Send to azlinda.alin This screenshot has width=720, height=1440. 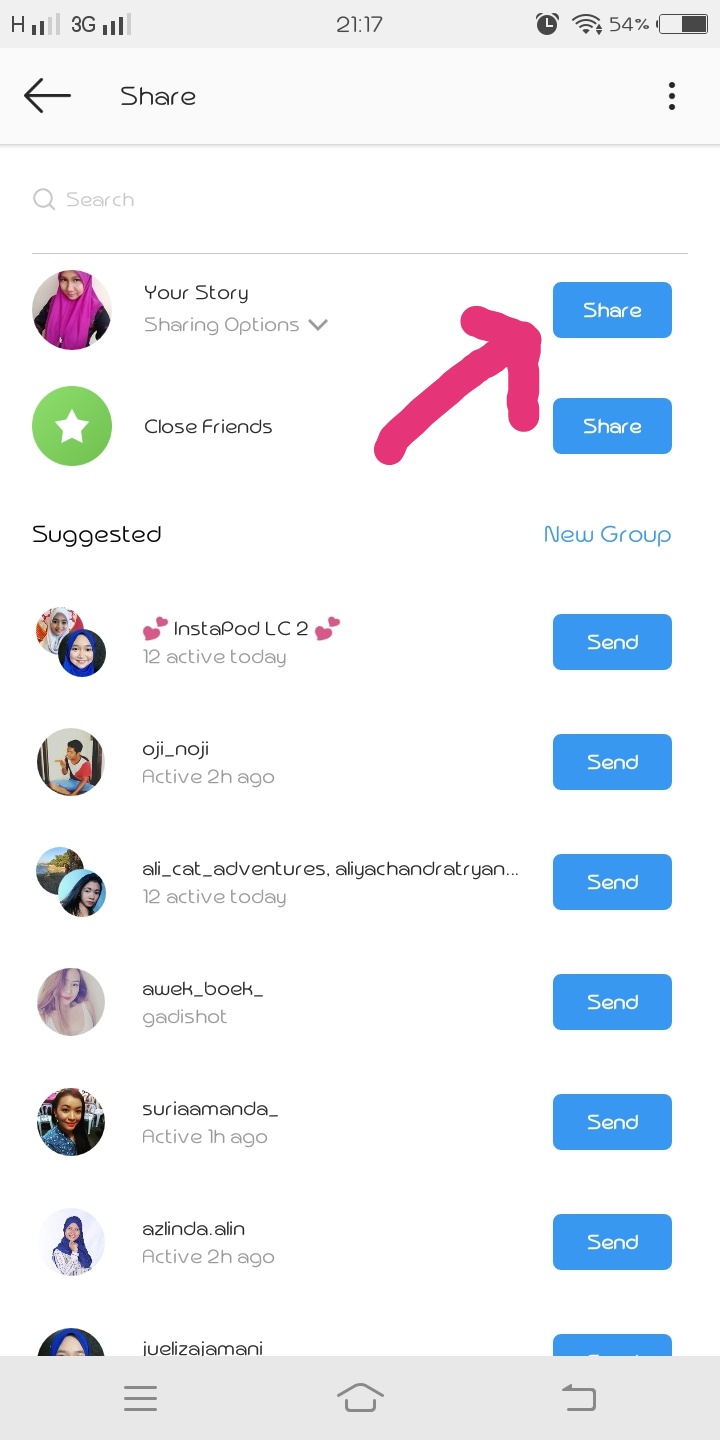612,1242
